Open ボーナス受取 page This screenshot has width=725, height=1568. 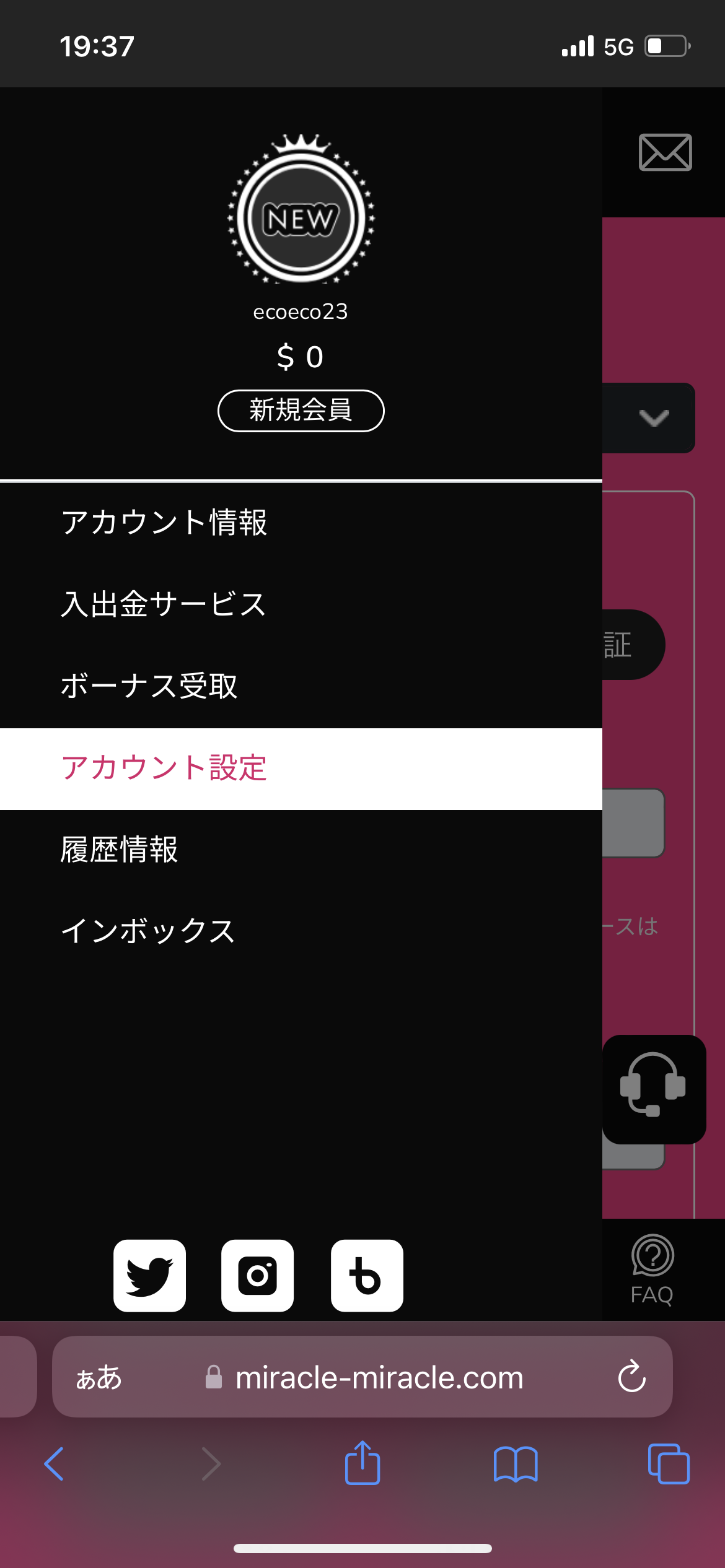pos(301,686)
